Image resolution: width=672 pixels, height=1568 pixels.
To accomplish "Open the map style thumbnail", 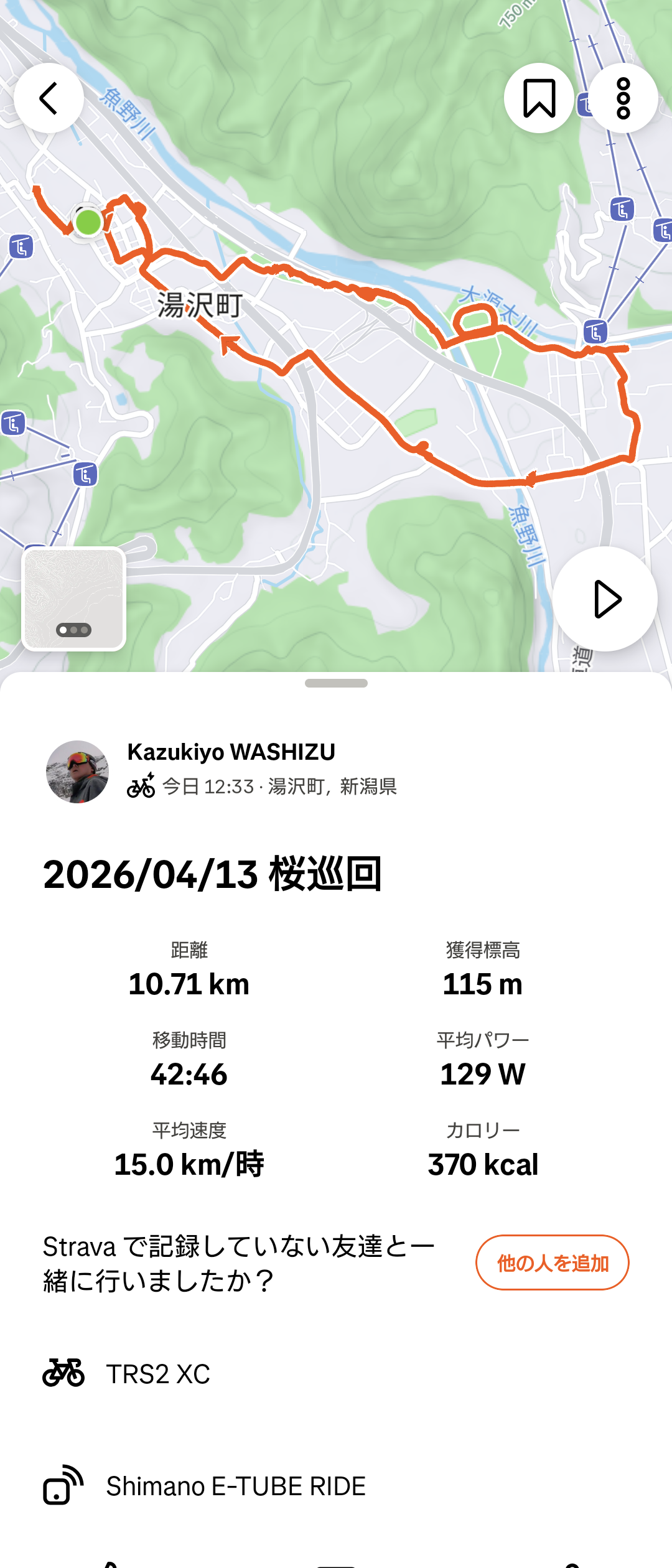I will (74, 599).
